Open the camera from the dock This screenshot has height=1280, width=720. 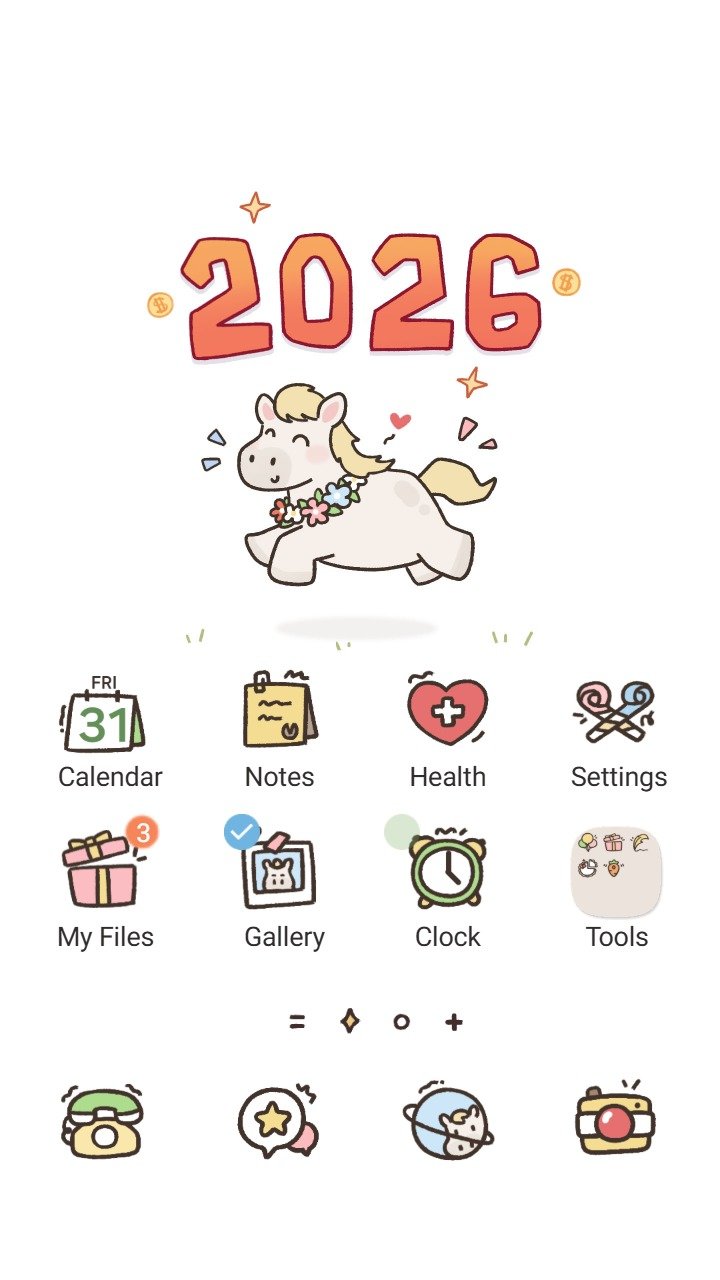pos(615,1121)
